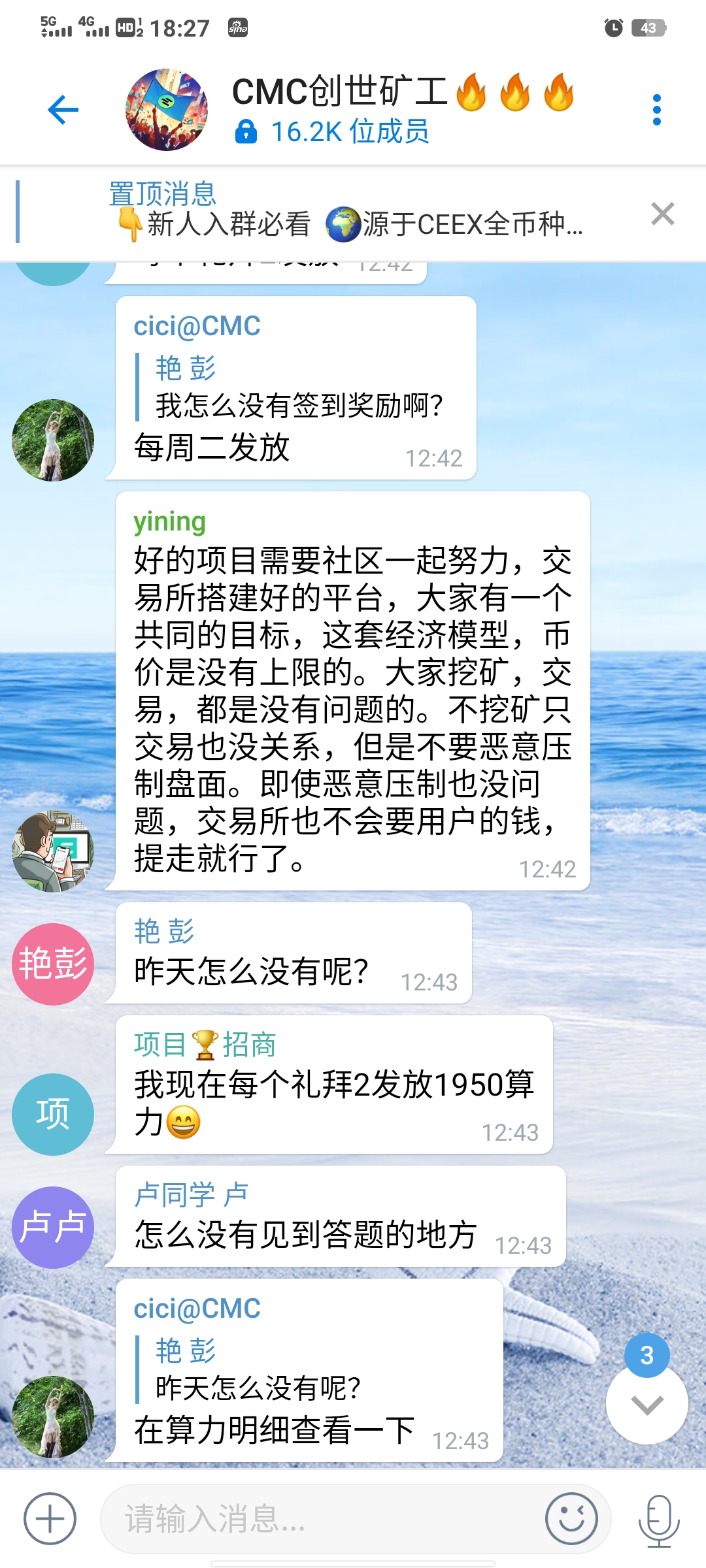Screen dimensions: 706x1568
Task: Tap the cici@CMC name above 每周二发放
Action: click(x=197, y=326)
